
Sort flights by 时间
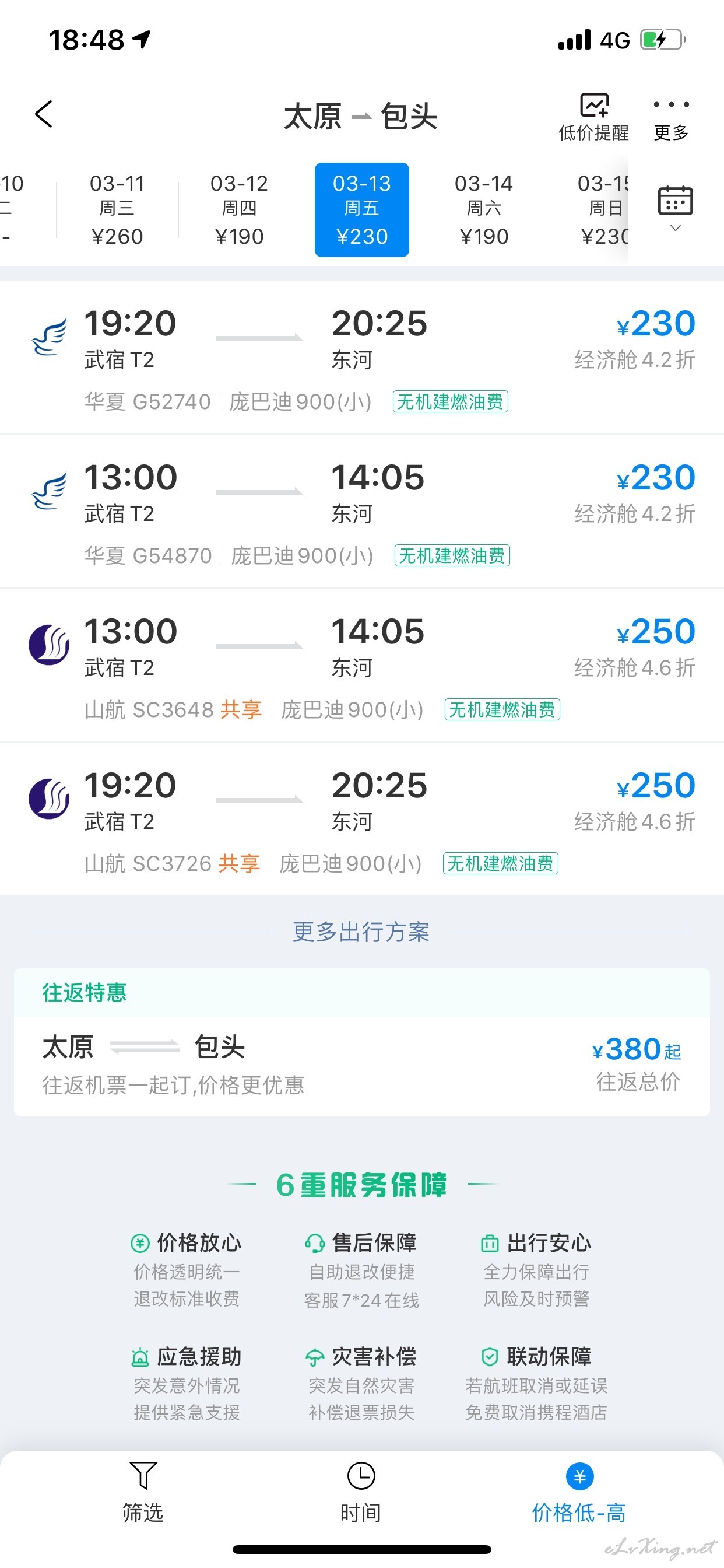click(x=361, y=1492)
